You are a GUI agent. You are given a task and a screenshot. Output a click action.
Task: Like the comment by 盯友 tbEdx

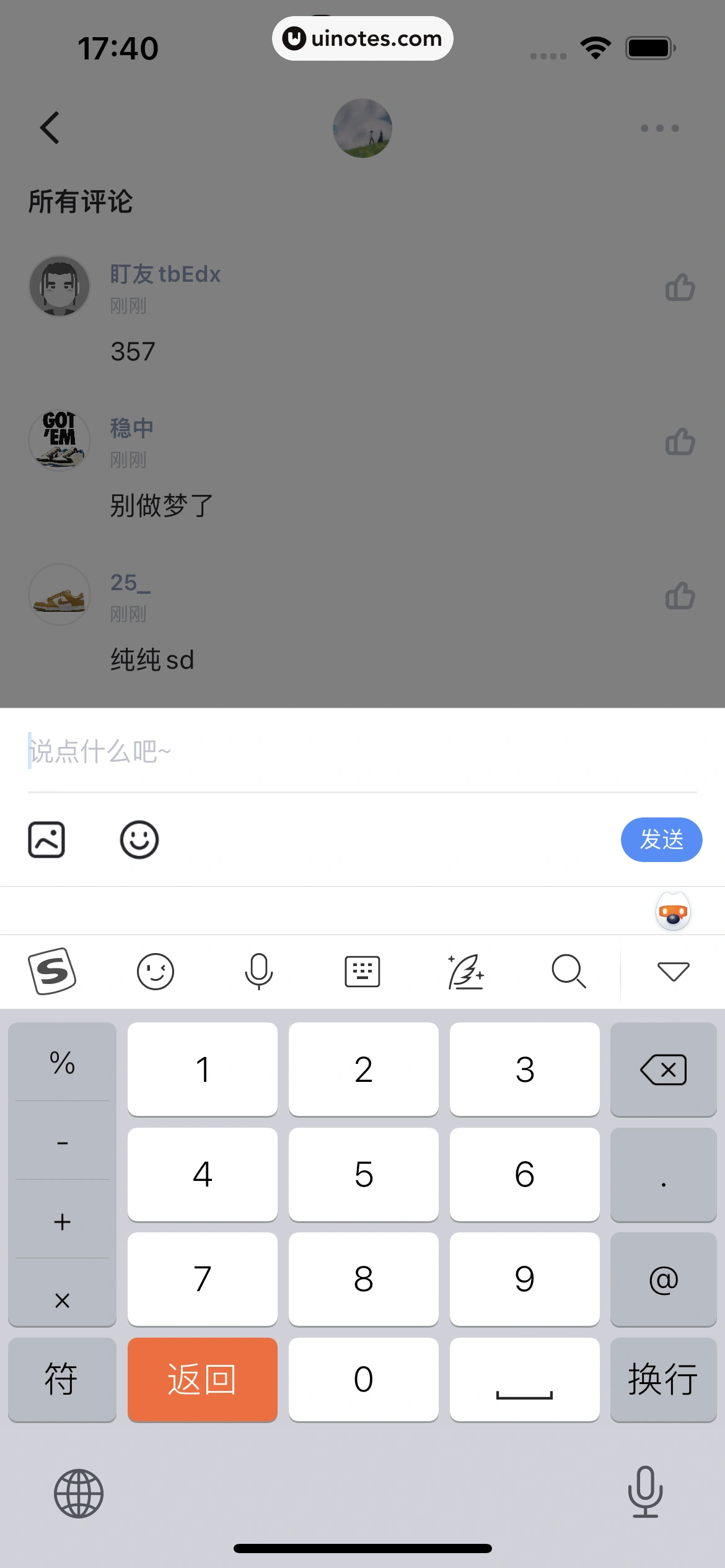tap(680, 287)
